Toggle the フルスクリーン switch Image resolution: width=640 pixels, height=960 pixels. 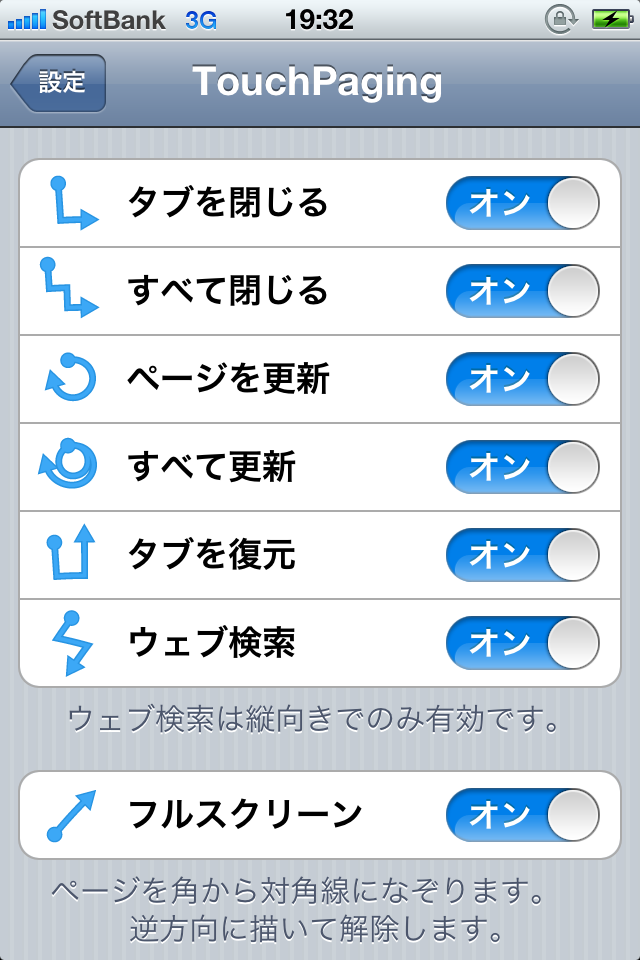coord(522,815)
